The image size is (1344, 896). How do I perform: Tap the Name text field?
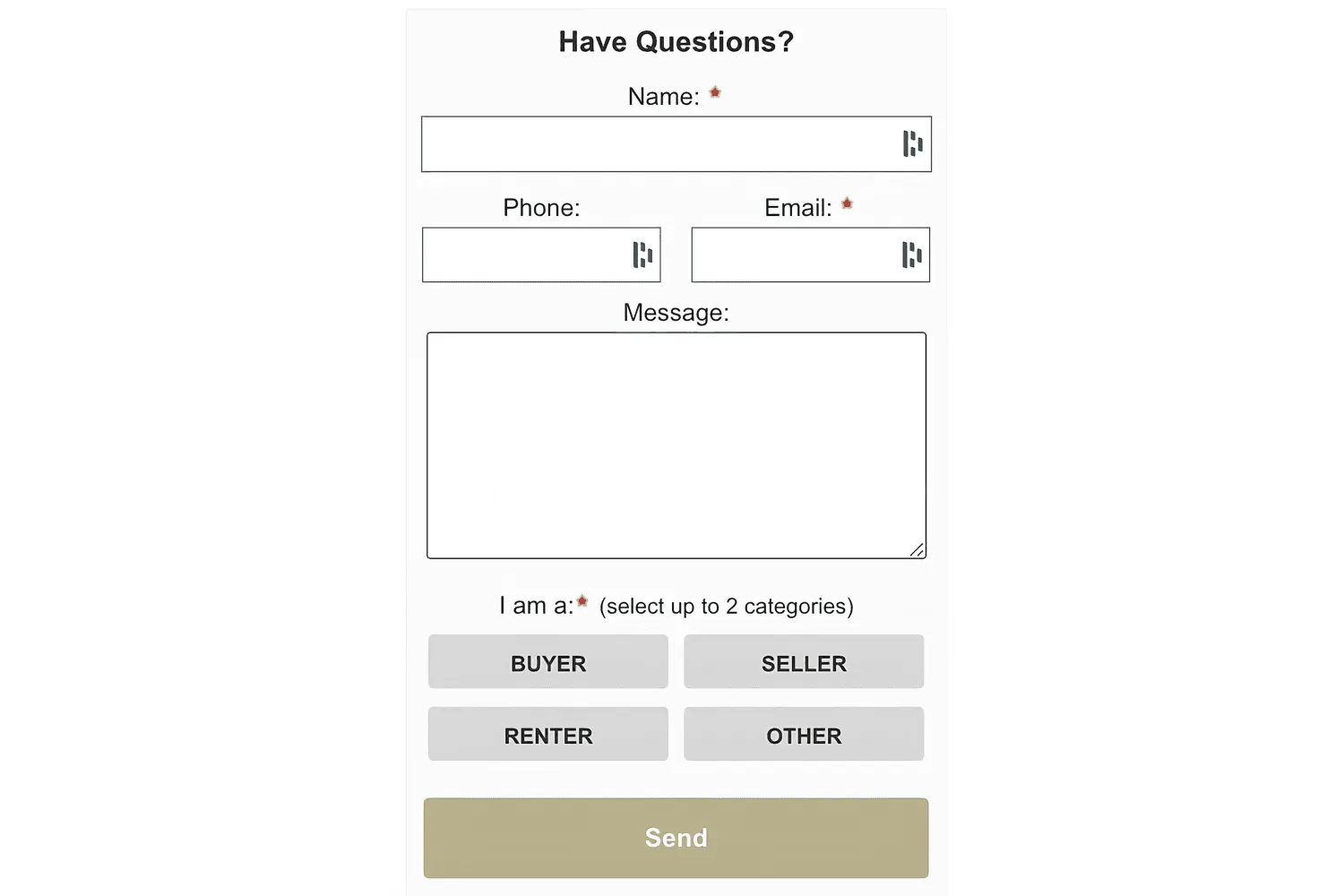(x=659, y=144)
